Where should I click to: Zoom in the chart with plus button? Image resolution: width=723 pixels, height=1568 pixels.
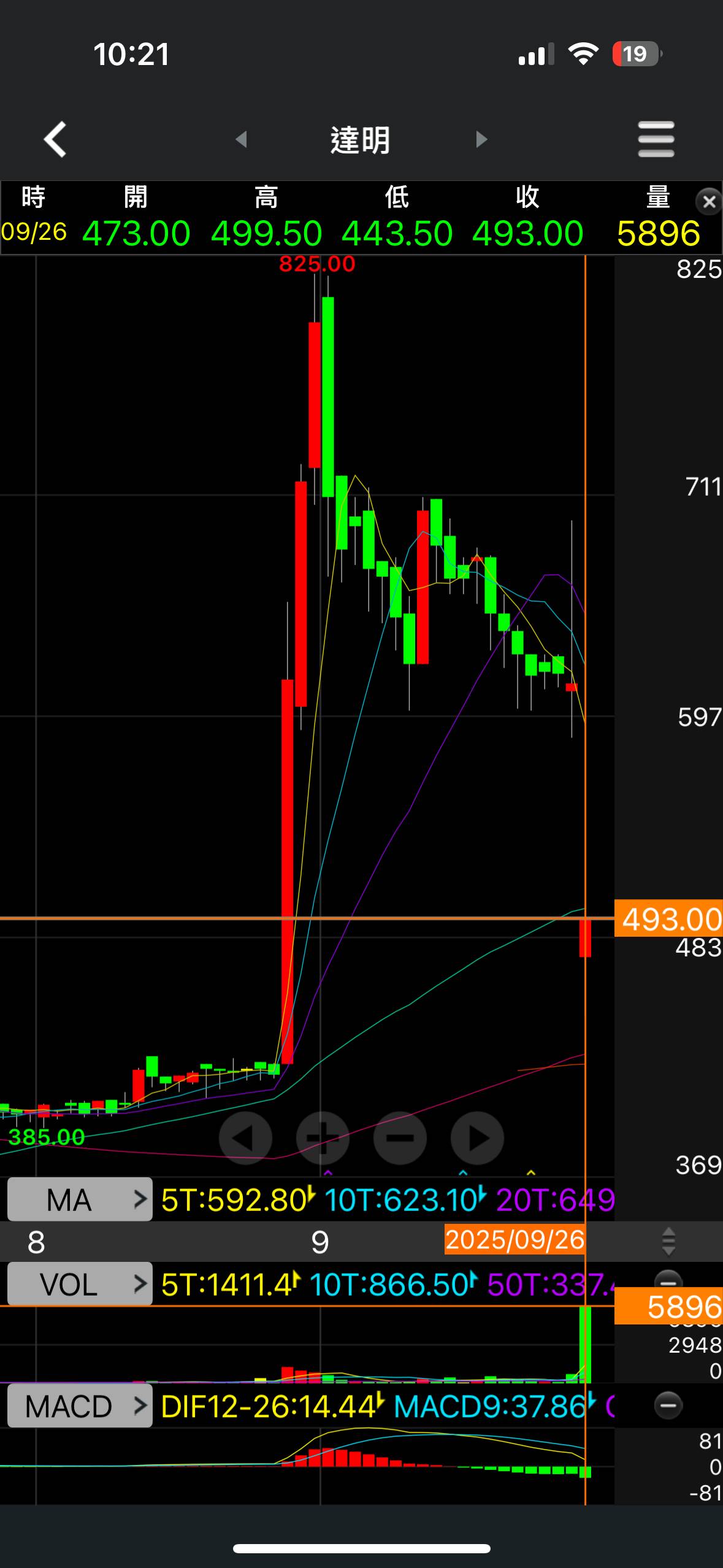[x=323, y=1138]
